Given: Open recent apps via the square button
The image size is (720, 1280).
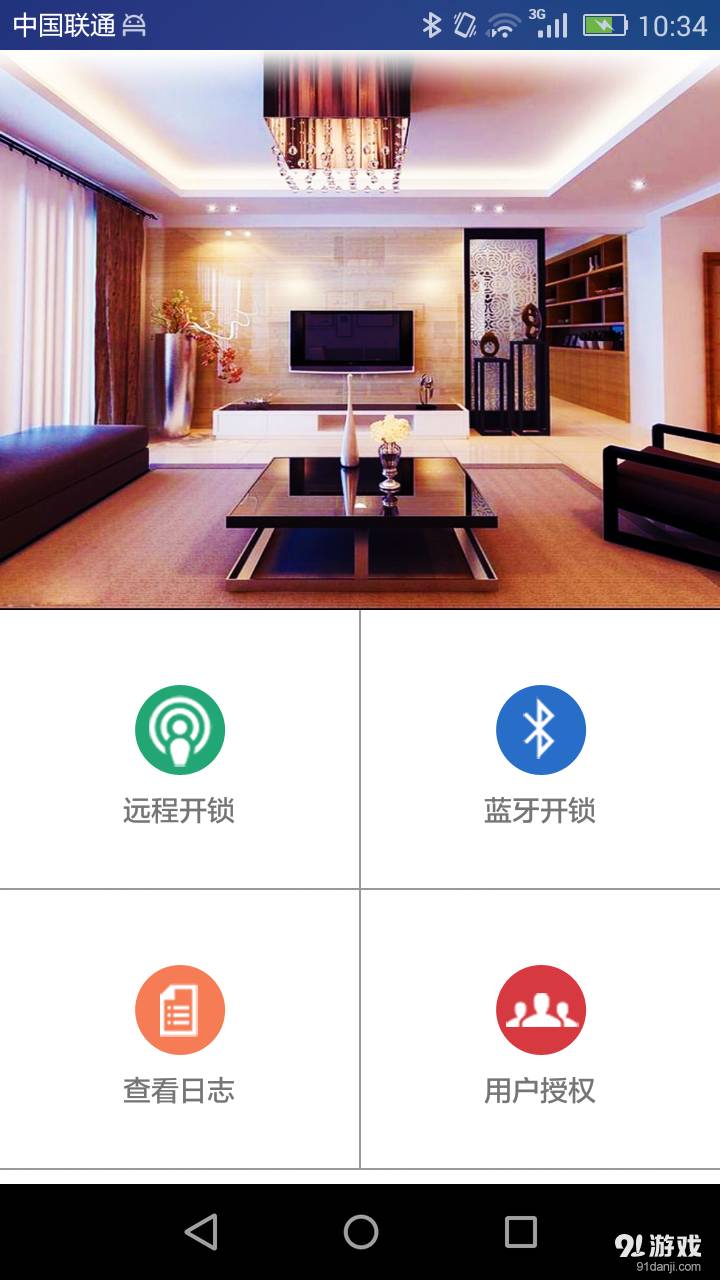Looking at the screenshot, I should point(520,1232).
